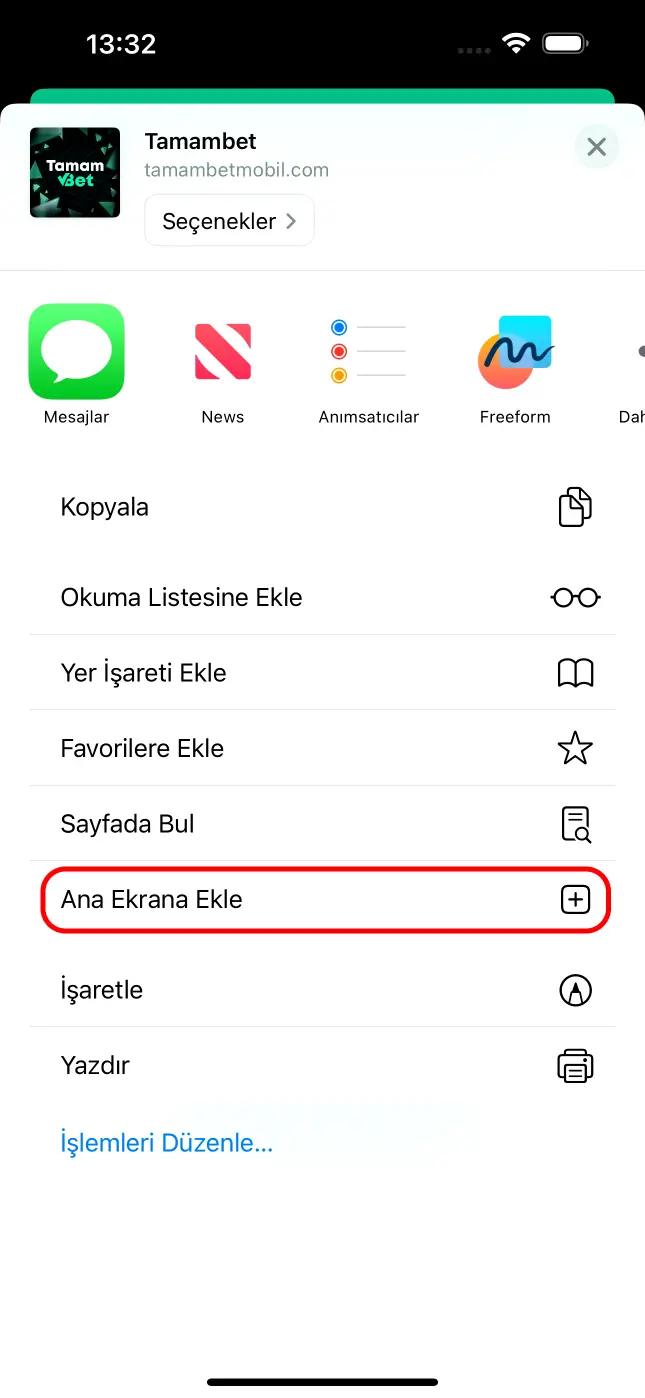
Task: Open İşaretle markup option
Action: point(322,990)
